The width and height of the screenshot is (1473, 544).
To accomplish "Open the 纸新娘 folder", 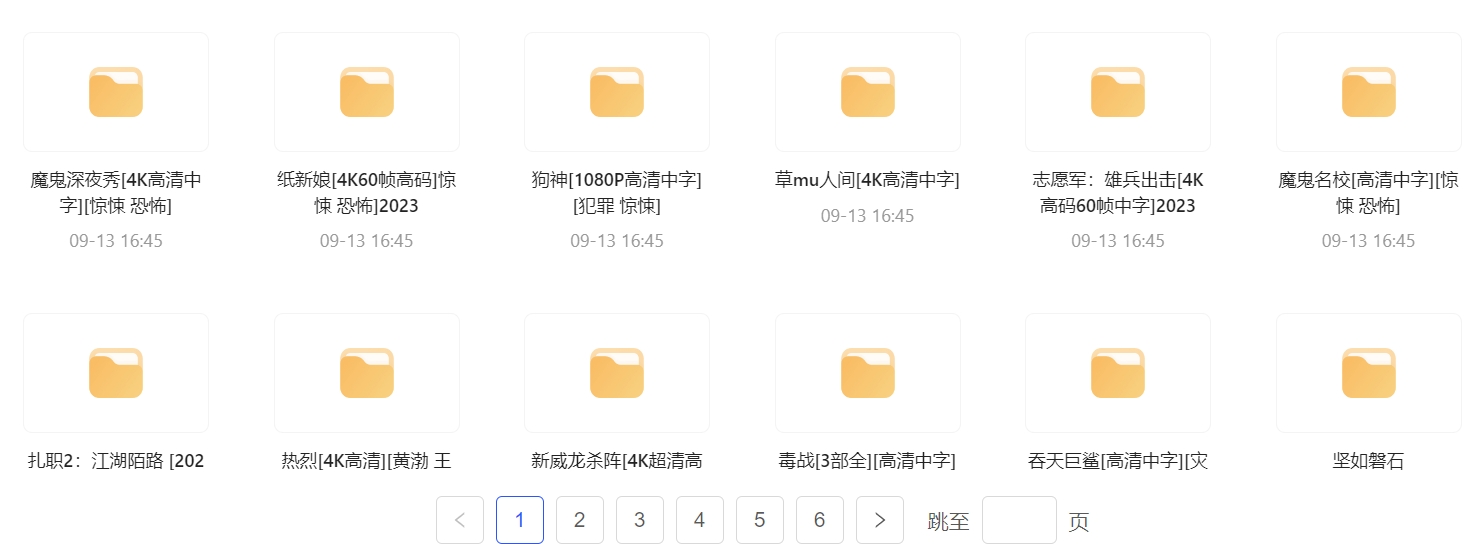I will click(366, 92).
